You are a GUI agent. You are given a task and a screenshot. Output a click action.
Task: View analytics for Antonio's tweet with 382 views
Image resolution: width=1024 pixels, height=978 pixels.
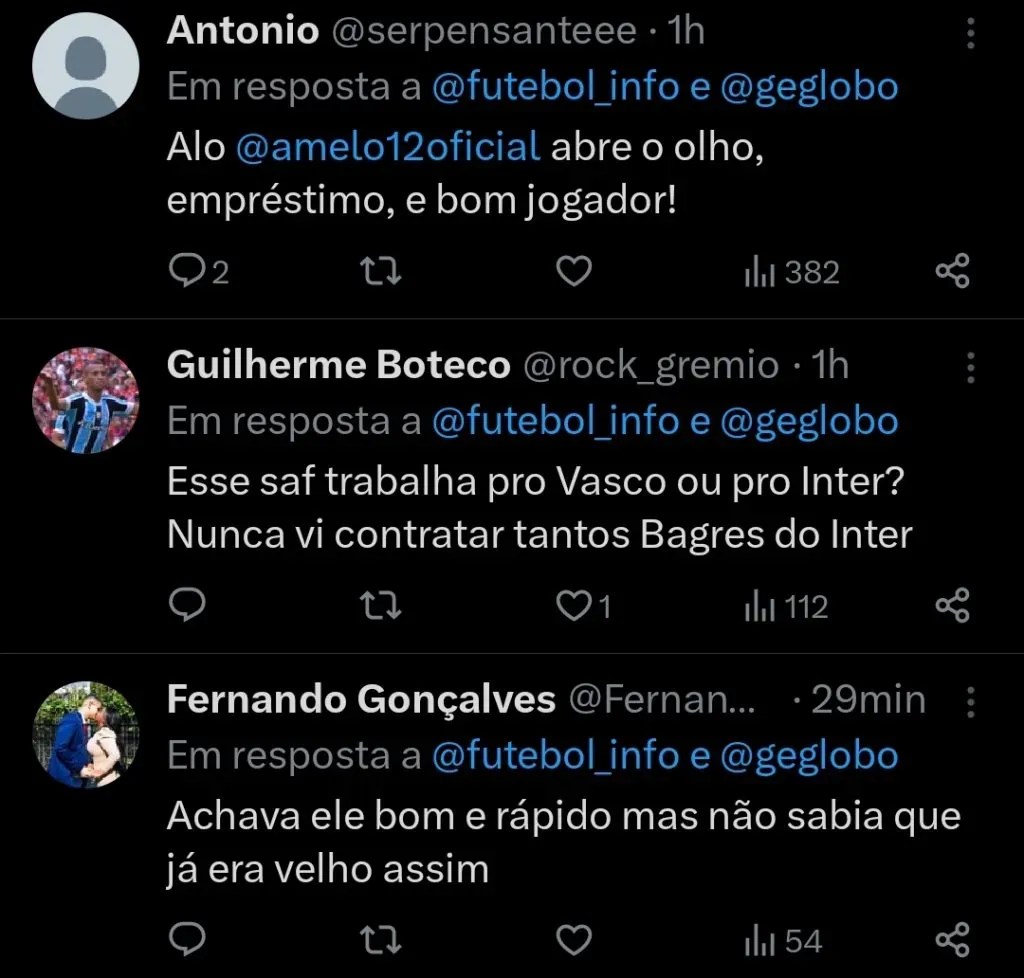(x=791, y=272)
